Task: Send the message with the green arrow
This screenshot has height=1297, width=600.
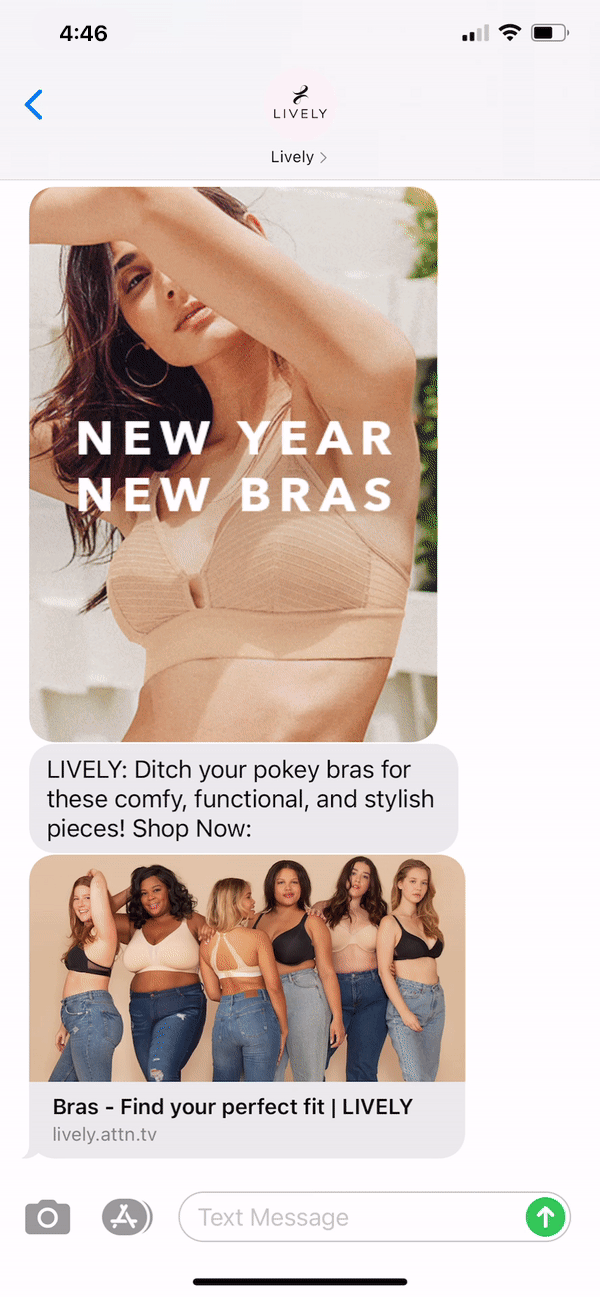Action: pyautogui.click(x=545, y=1217)
